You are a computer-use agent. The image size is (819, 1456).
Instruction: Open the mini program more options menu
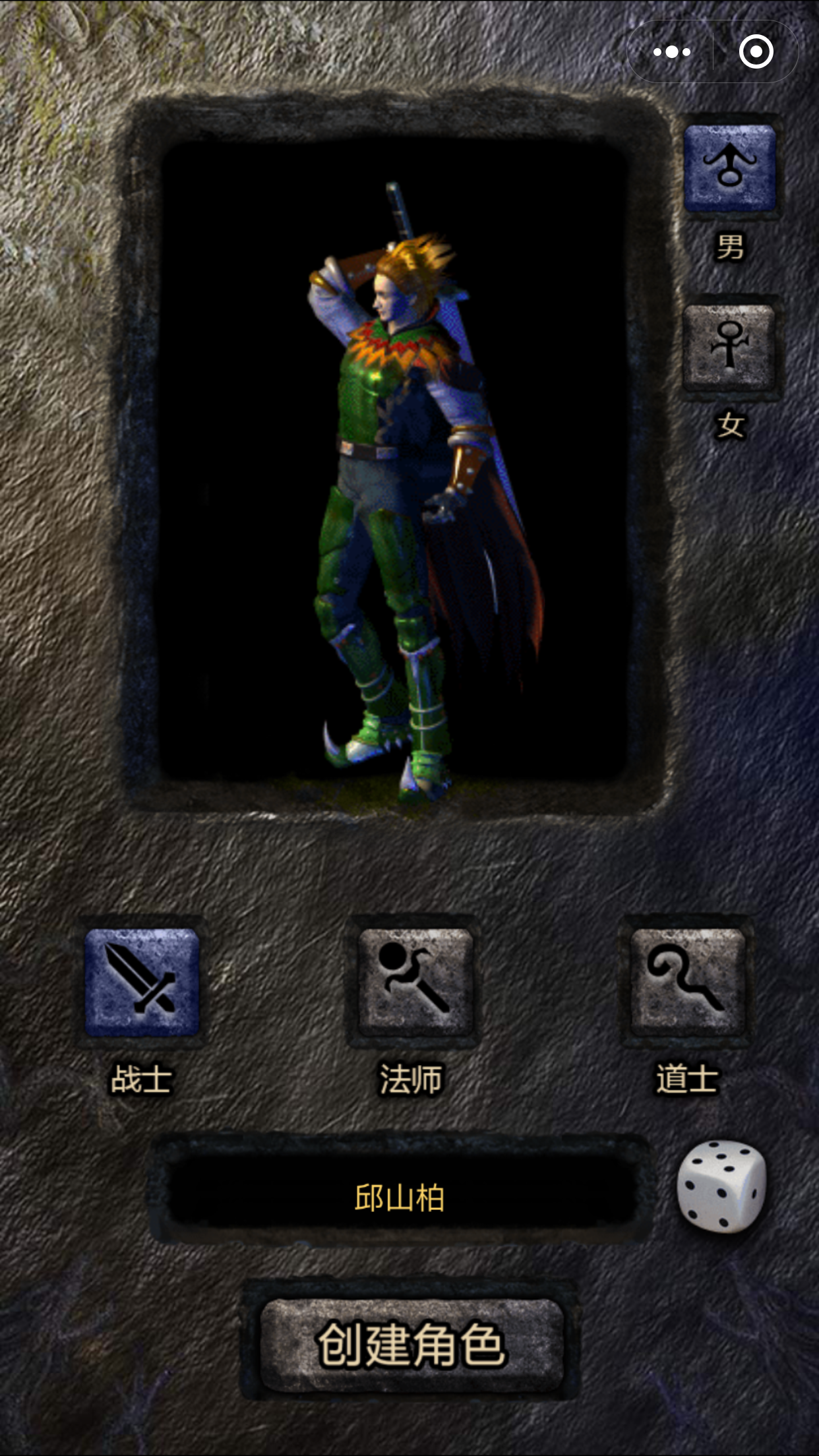(671, 52)
